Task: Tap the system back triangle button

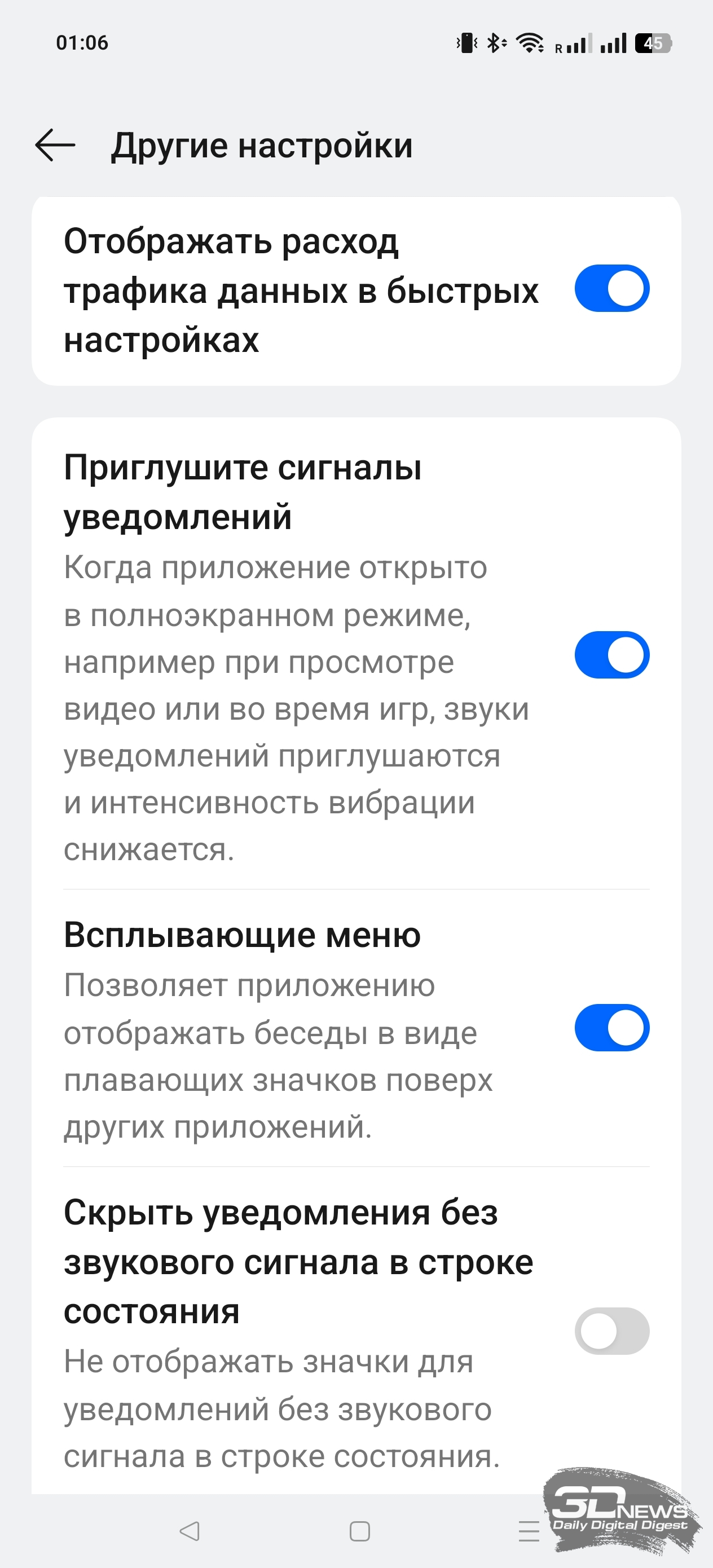Action: pos(190,1531)
